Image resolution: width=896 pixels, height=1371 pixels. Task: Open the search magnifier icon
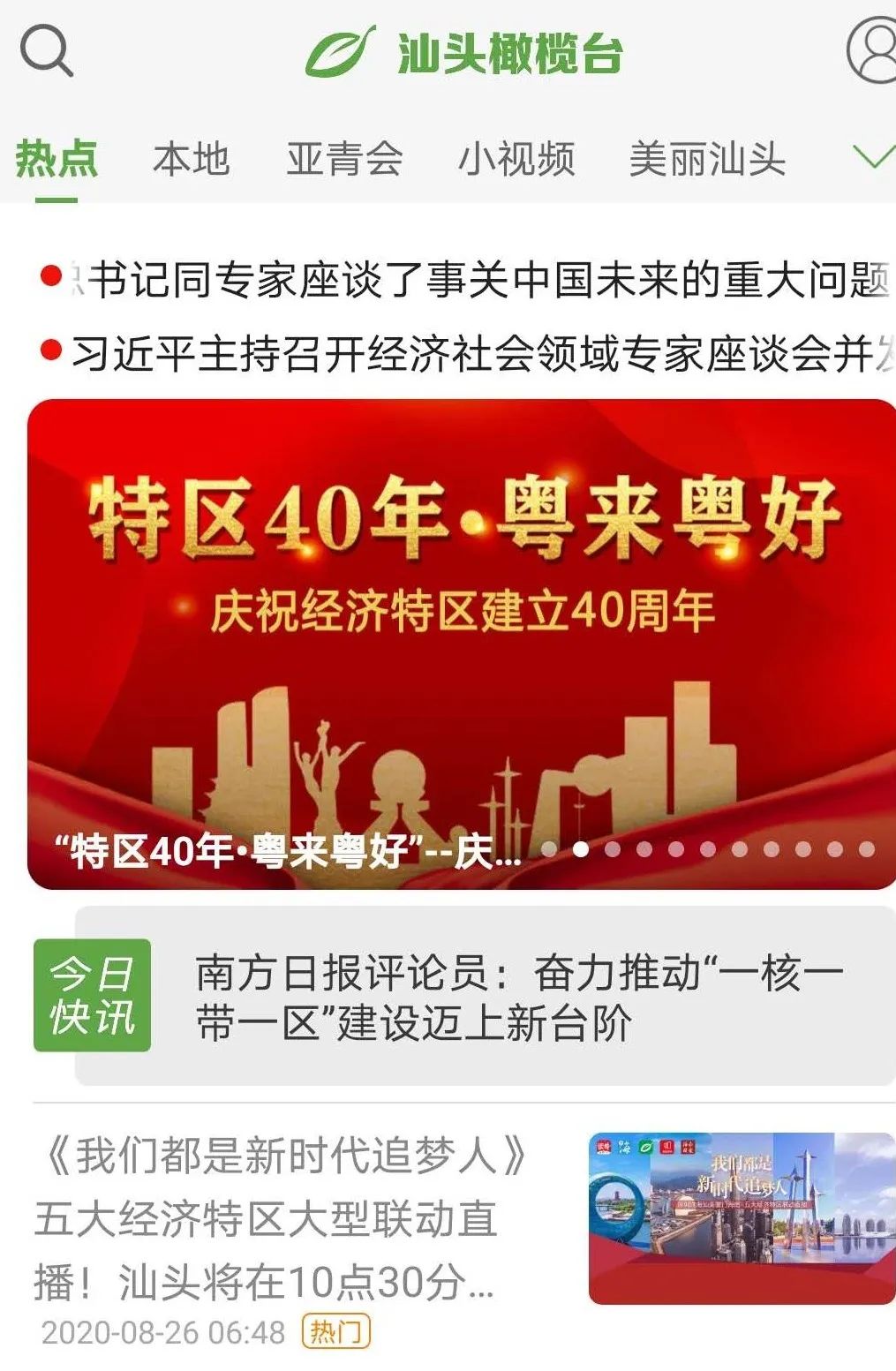point(46,50)
